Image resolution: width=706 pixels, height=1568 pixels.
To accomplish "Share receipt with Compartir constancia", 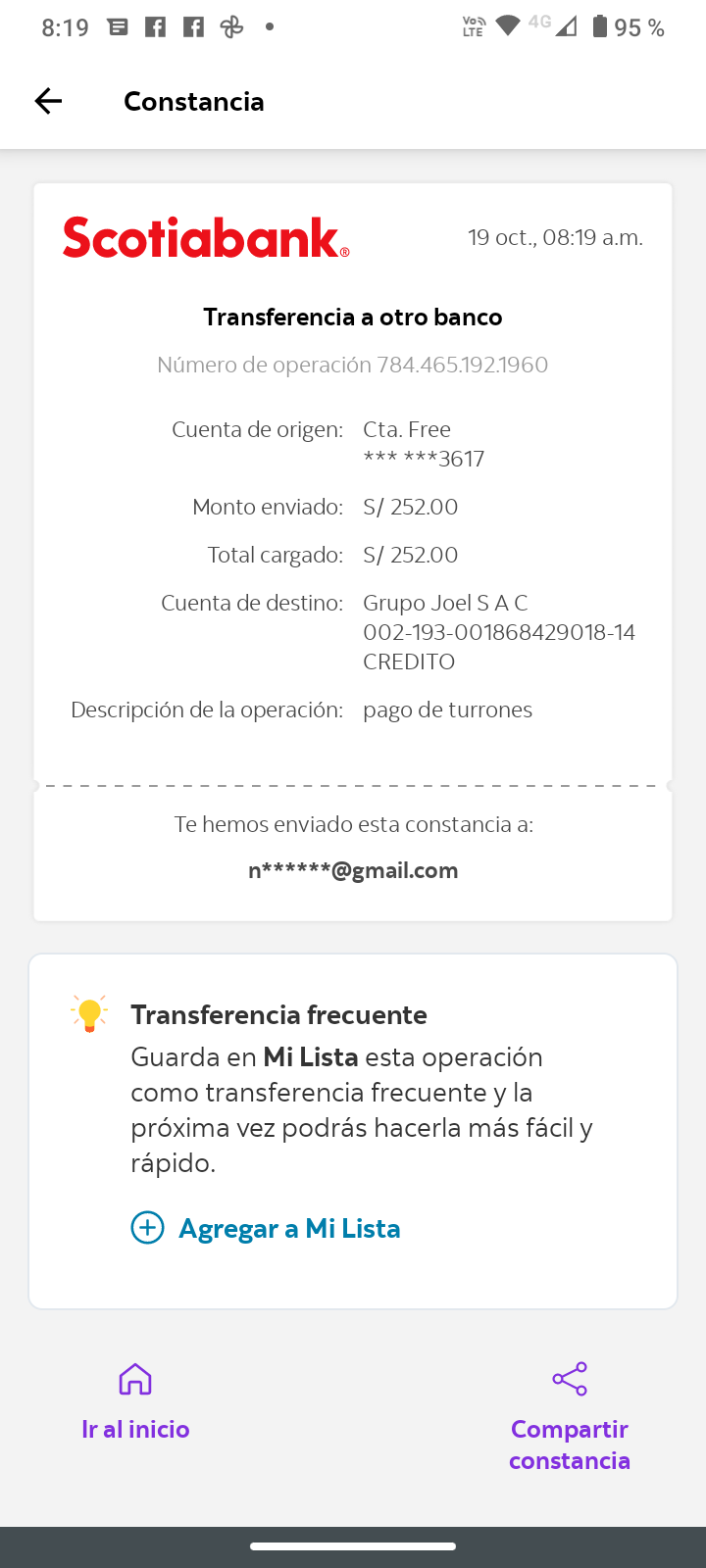I will pyautogui.click(x=569, y=1416).
